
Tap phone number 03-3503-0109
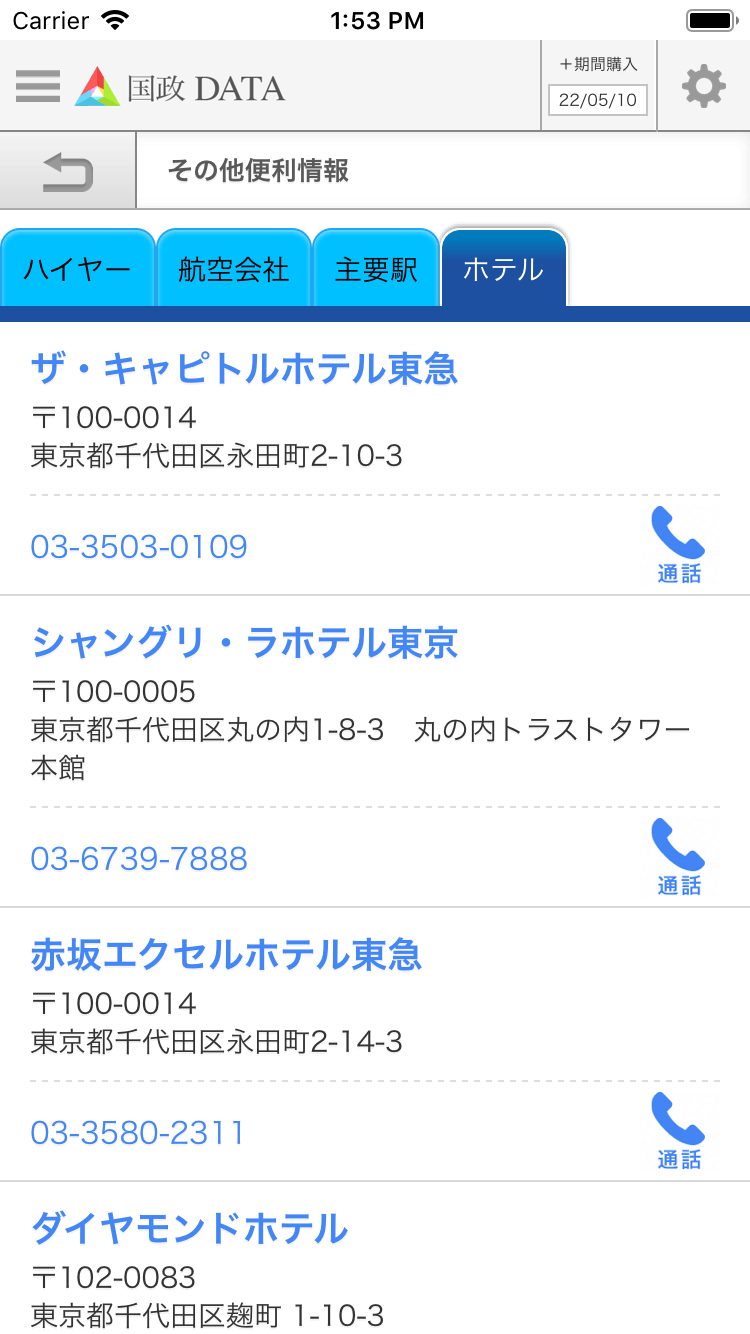(x=139, y=547)
